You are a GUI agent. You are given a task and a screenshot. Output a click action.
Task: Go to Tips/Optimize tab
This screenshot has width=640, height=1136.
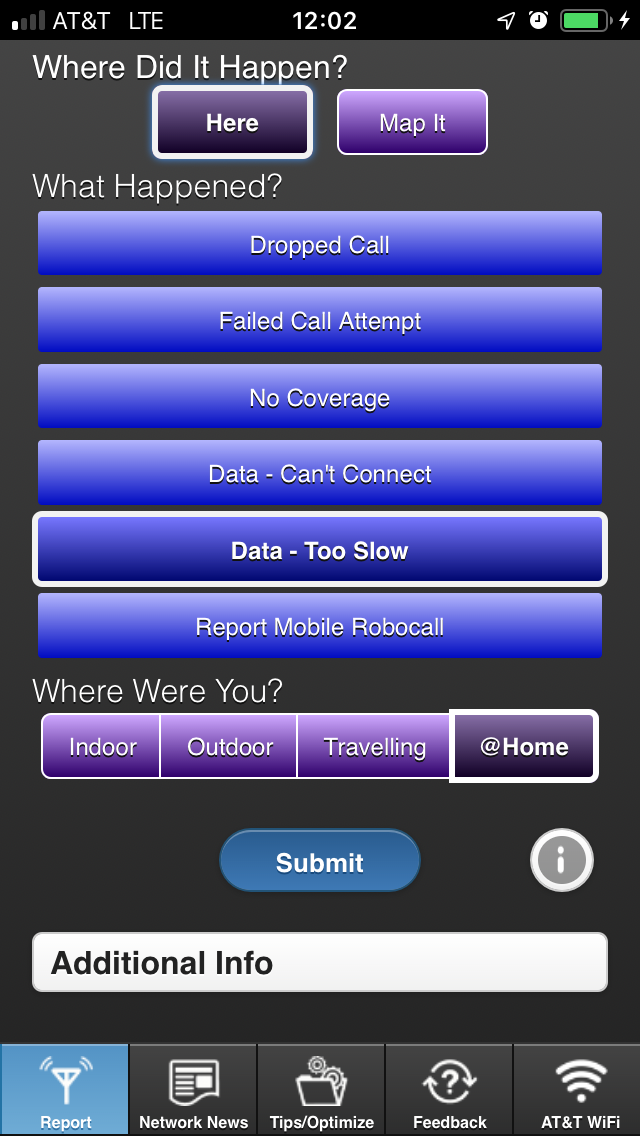[321, 1090]
